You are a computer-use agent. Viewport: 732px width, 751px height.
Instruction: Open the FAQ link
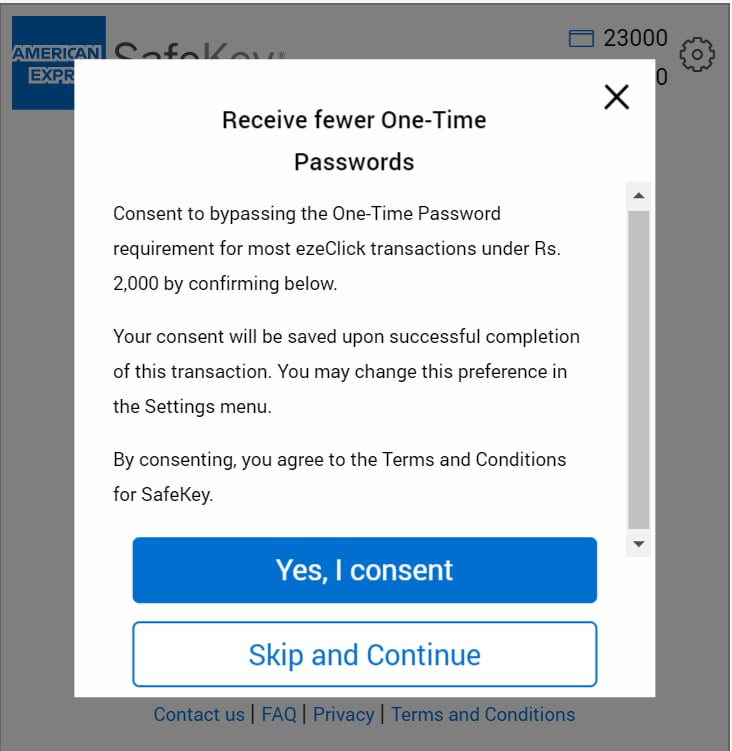tap(279, 714)
